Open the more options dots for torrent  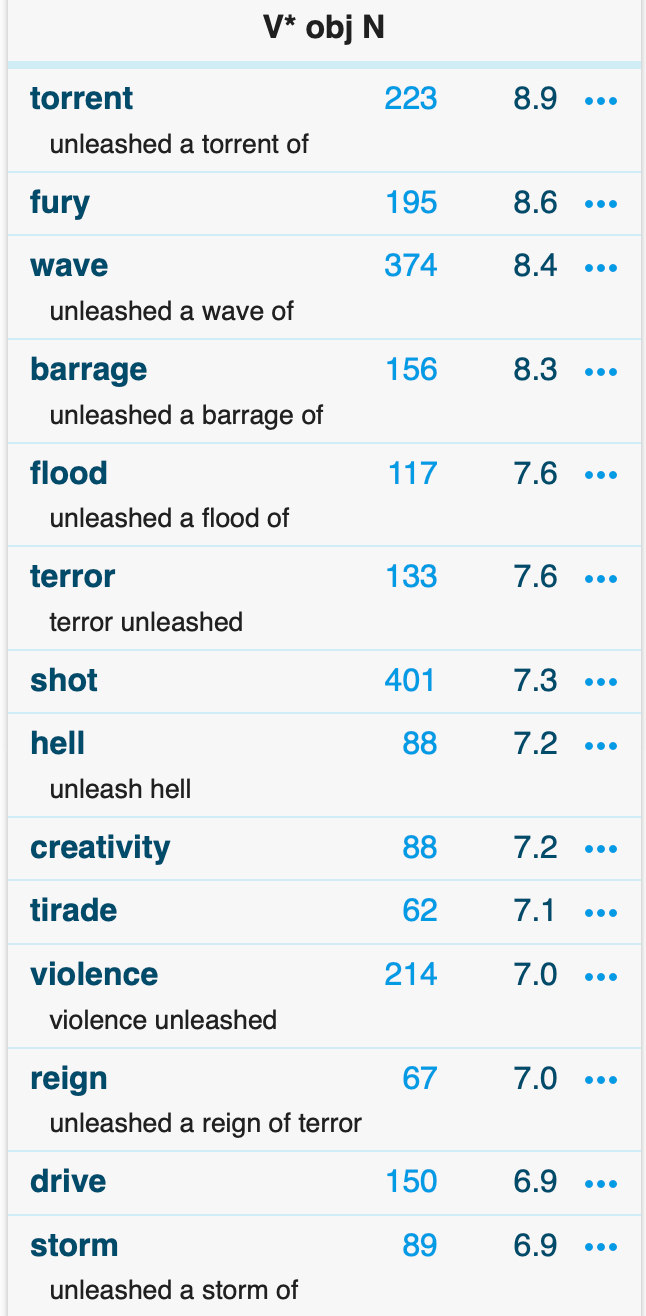(601, 101)
